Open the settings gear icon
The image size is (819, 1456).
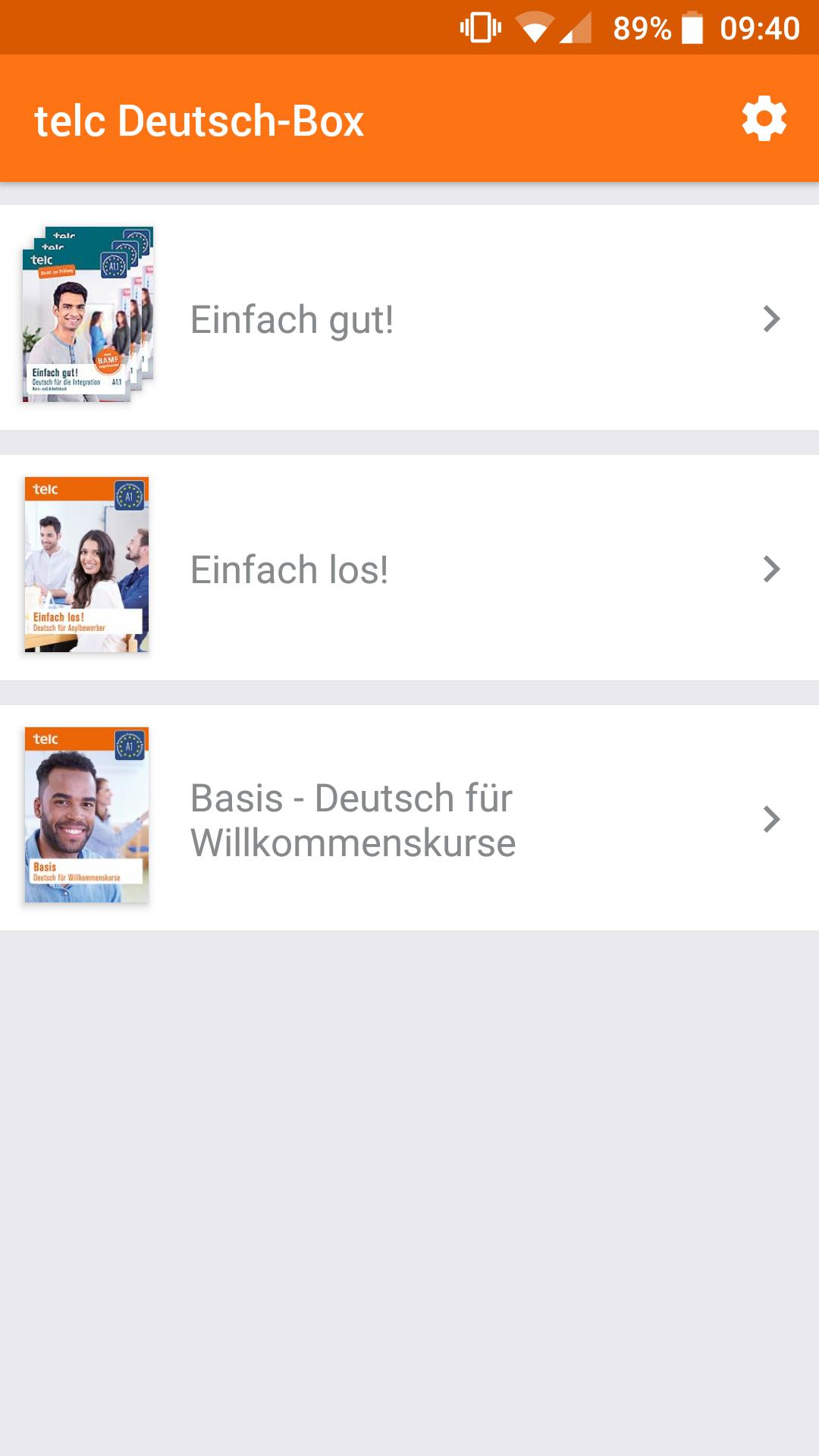coord(764,119)
